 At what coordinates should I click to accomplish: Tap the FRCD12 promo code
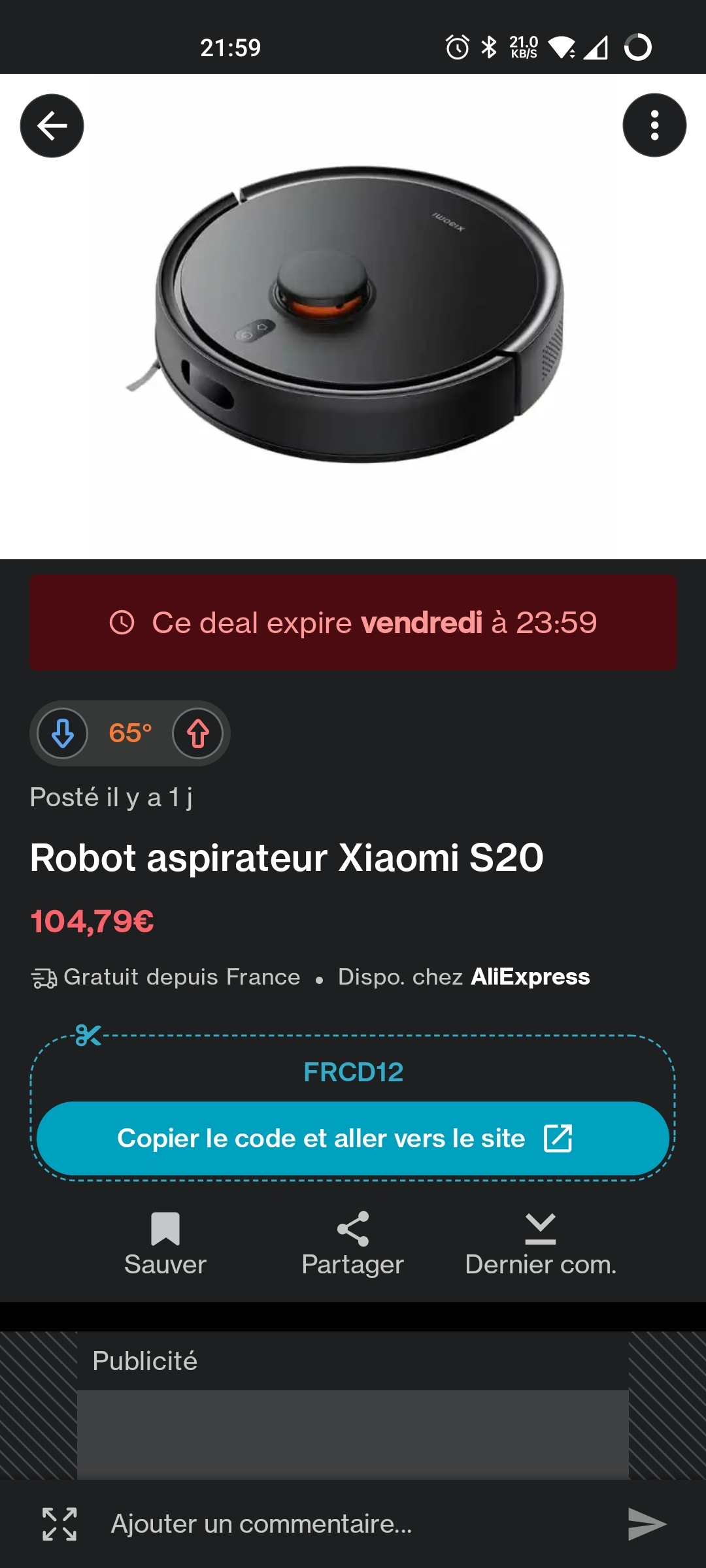[353, 1072]
